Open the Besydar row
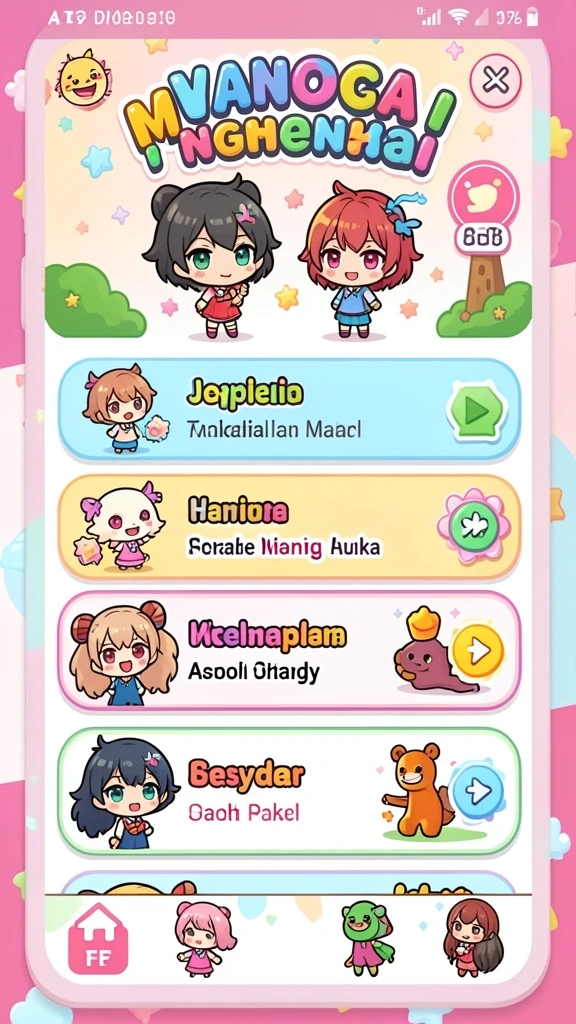The image size is (576, 1024). point(289,791)
